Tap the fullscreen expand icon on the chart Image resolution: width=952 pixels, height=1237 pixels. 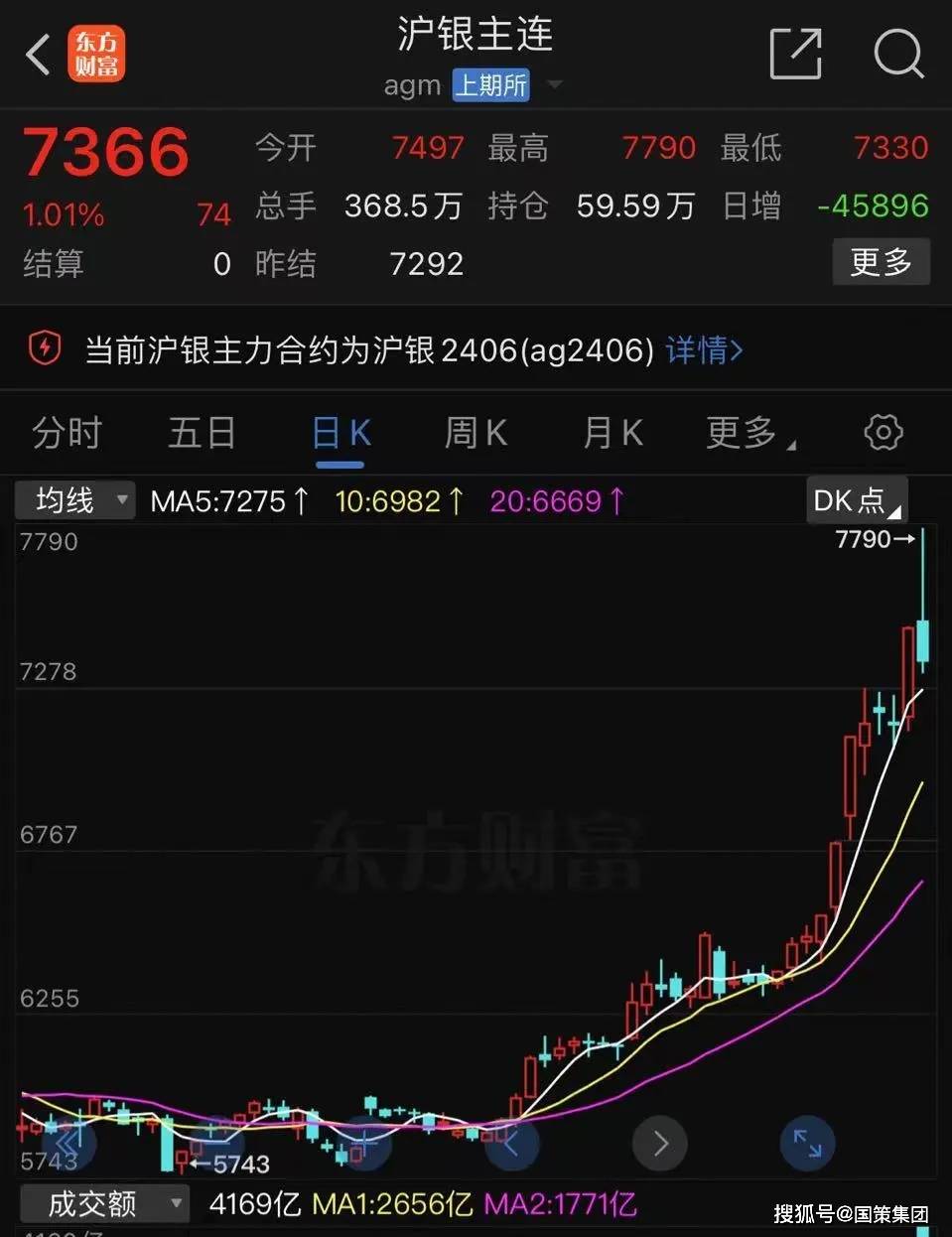(x=807, y=1144)
